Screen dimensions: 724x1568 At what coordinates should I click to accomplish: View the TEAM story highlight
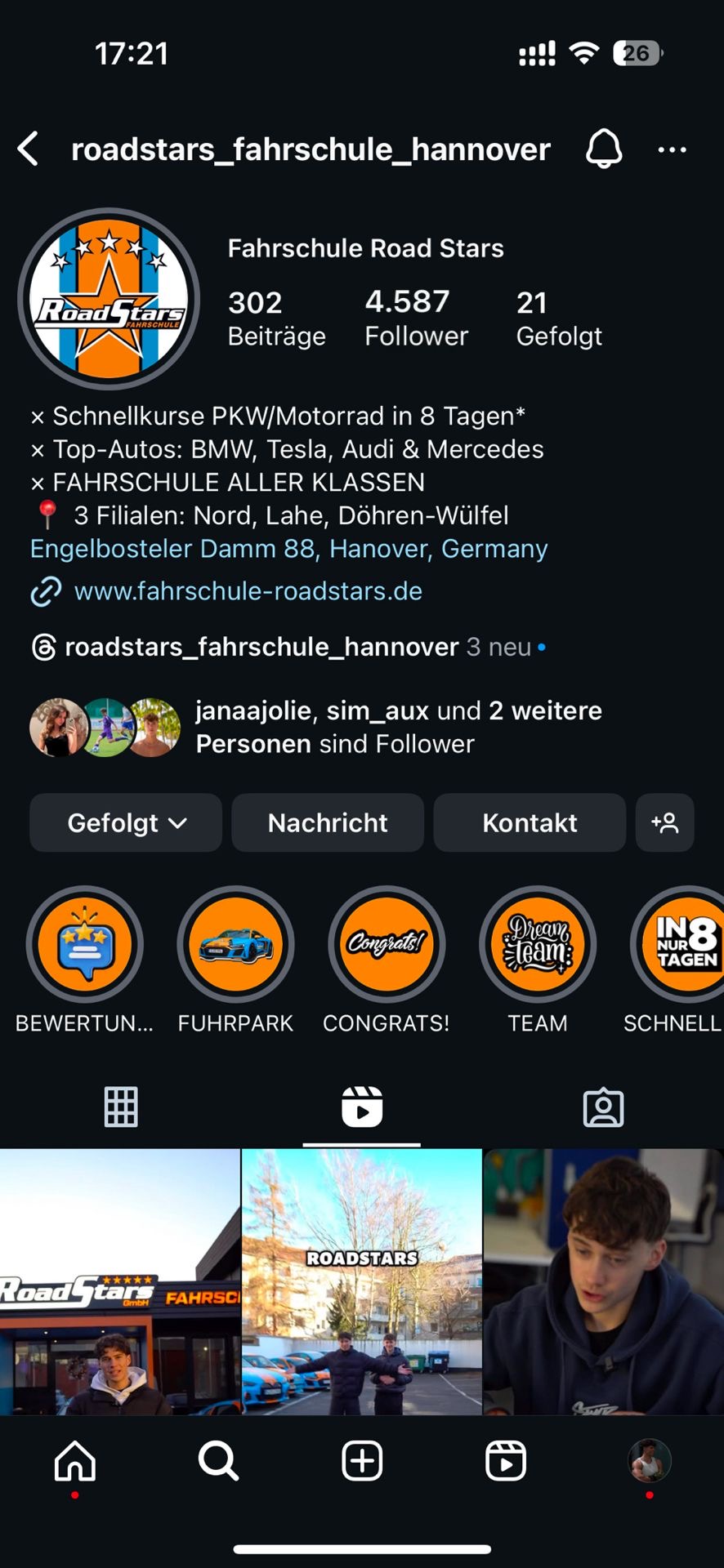click(x=537, y=945)
